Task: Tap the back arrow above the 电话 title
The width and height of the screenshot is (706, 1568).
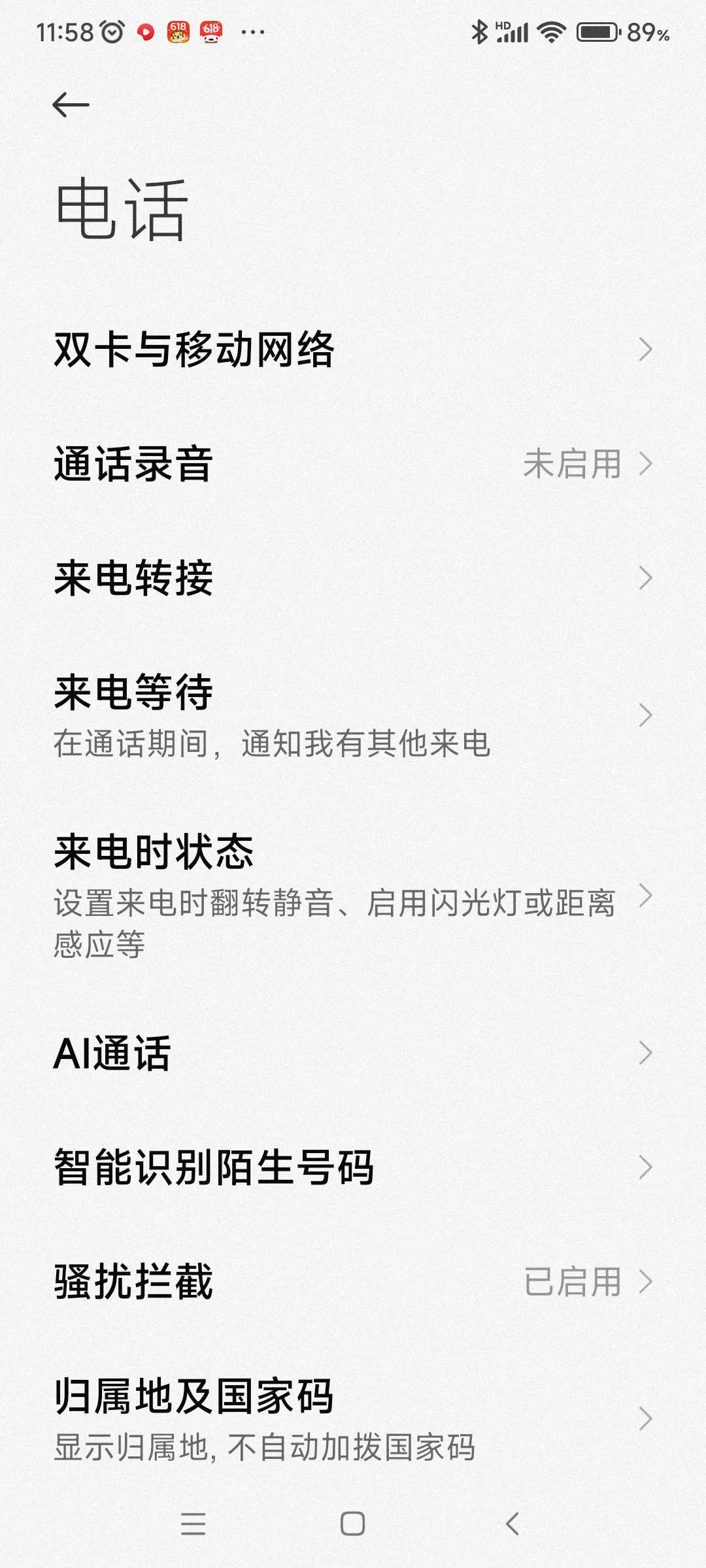Action: coord(71,105)
